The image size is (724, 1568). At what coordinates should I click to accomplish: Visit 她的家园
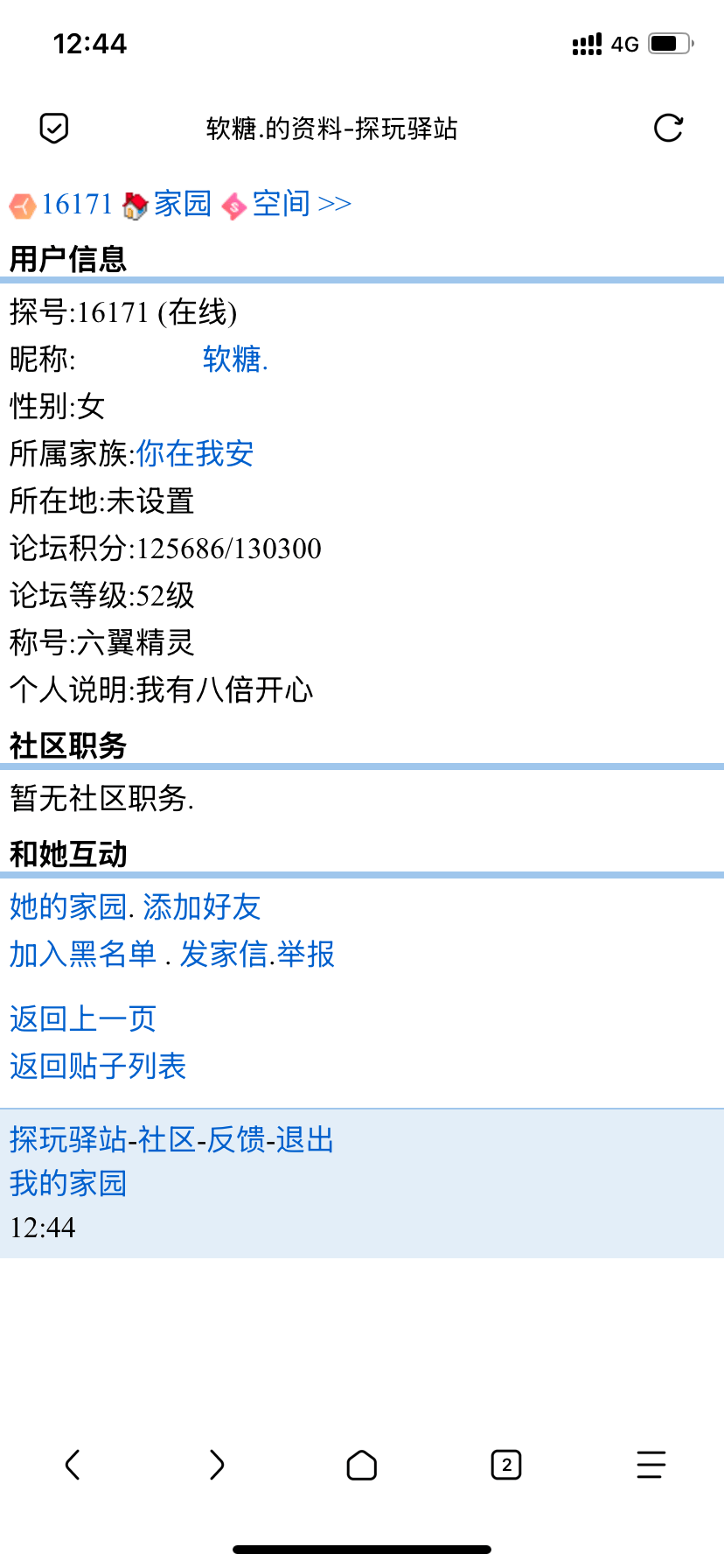tap(68, 906)
